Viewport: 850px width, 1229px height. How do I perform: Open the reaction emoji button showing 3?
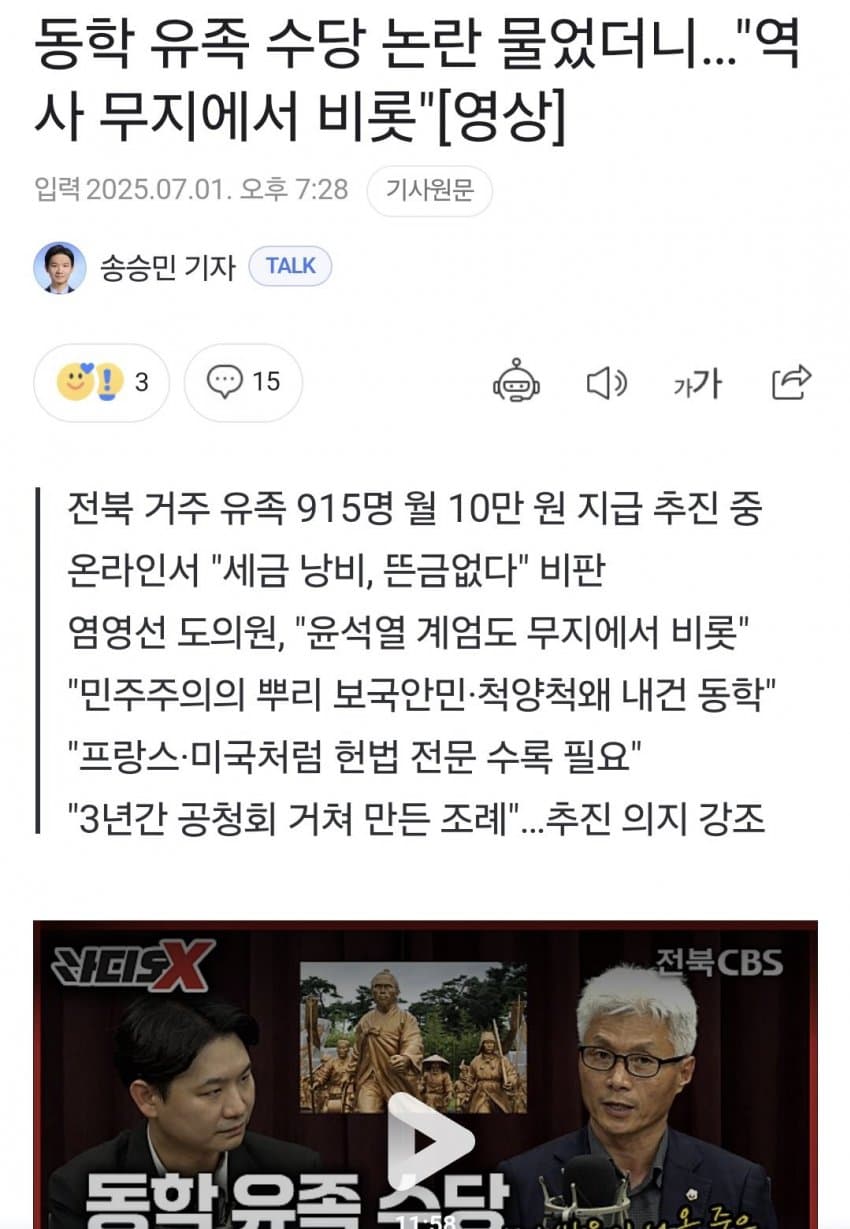tap(102, 382)
